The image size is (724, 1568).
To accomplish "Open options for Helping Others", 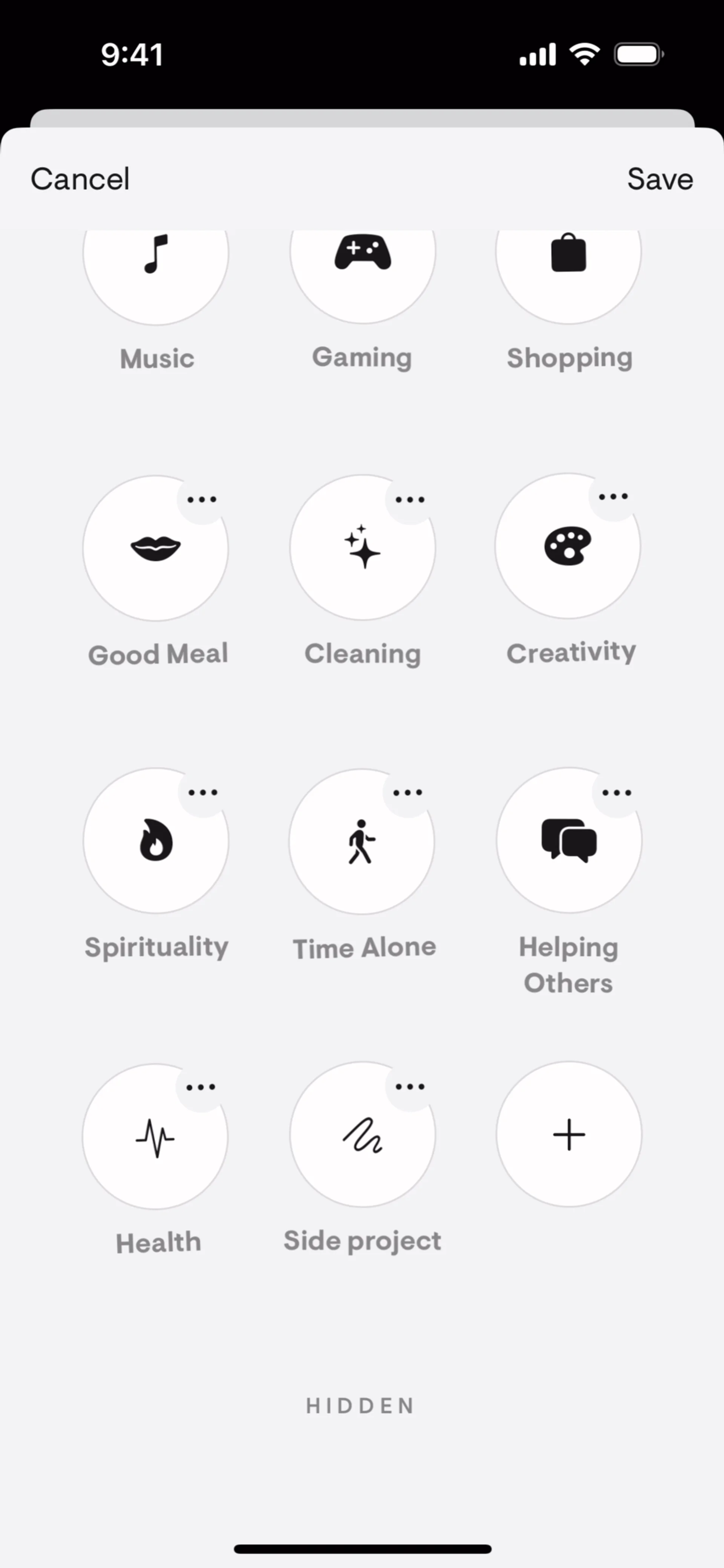I will click(616, 792).
